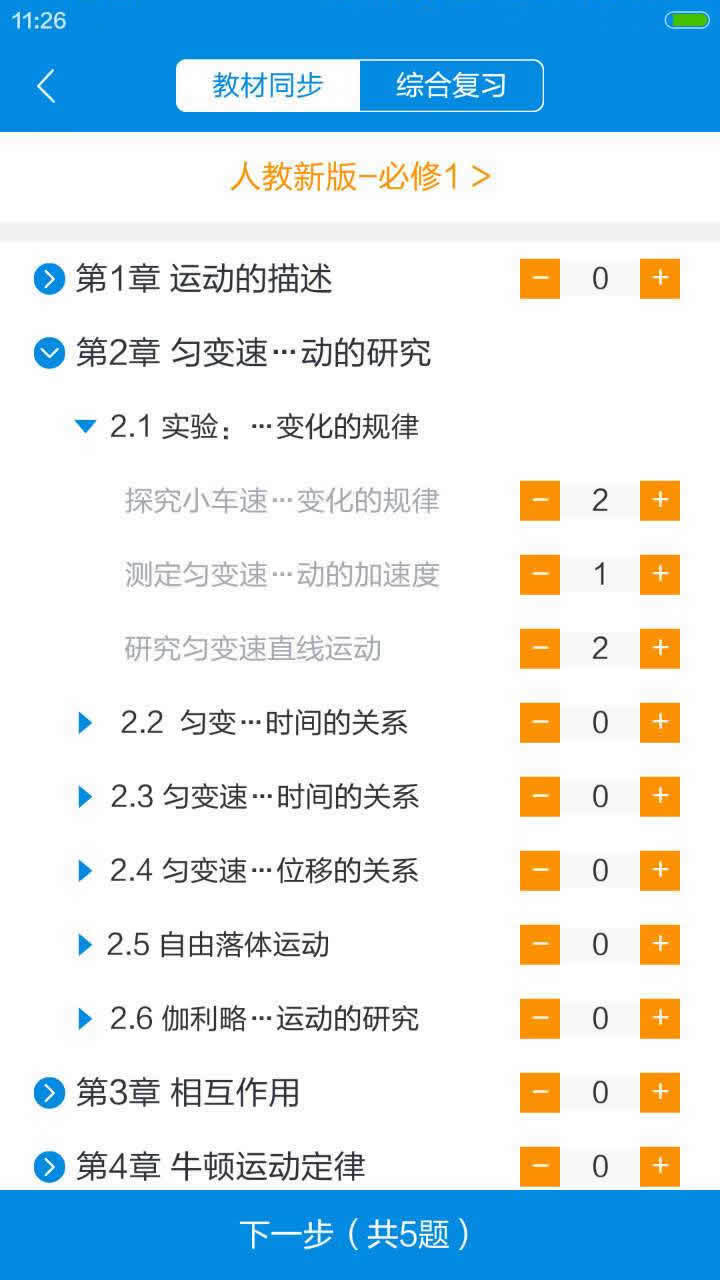Add a question for 2.5 自由落体运动

click(x=659, y=945)
